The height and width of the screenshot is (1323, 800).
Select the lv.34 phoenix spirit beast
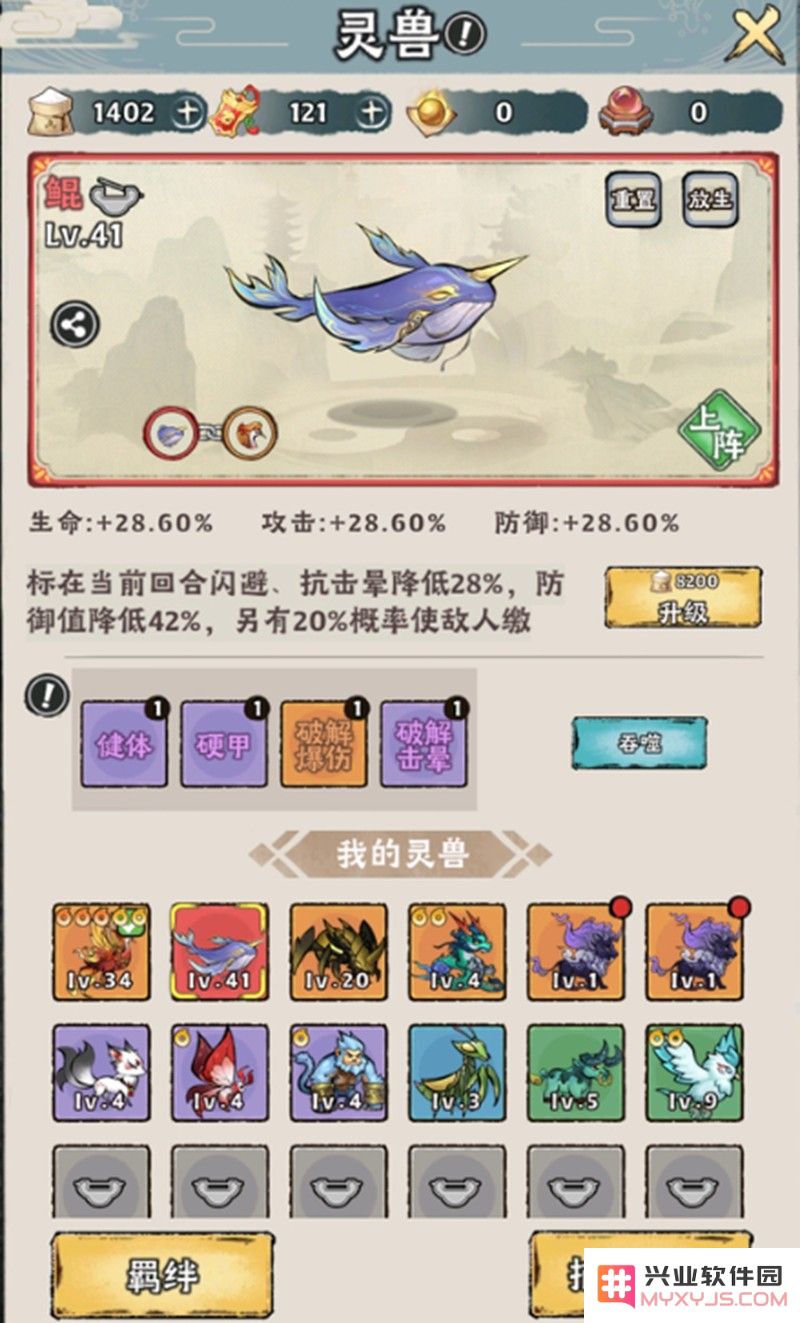(101, 953)
